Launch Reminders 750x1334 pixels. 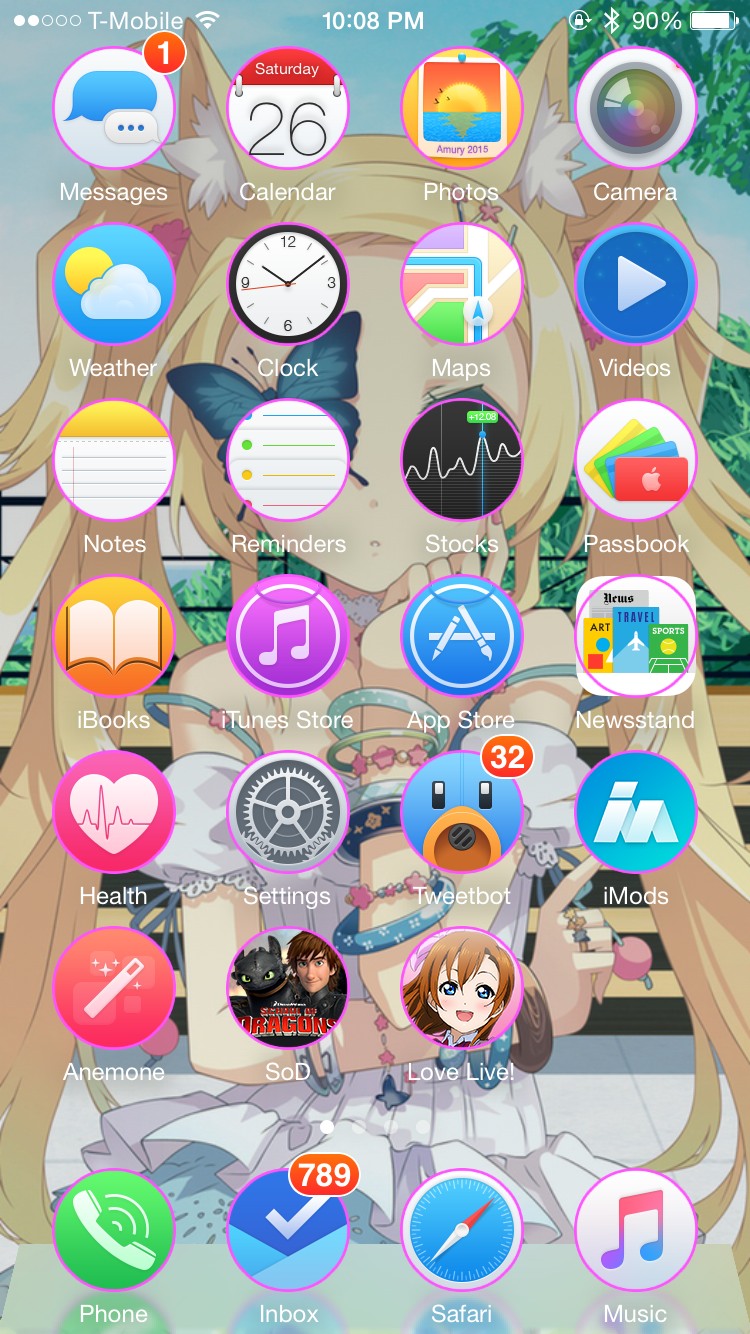pos(287,460)
